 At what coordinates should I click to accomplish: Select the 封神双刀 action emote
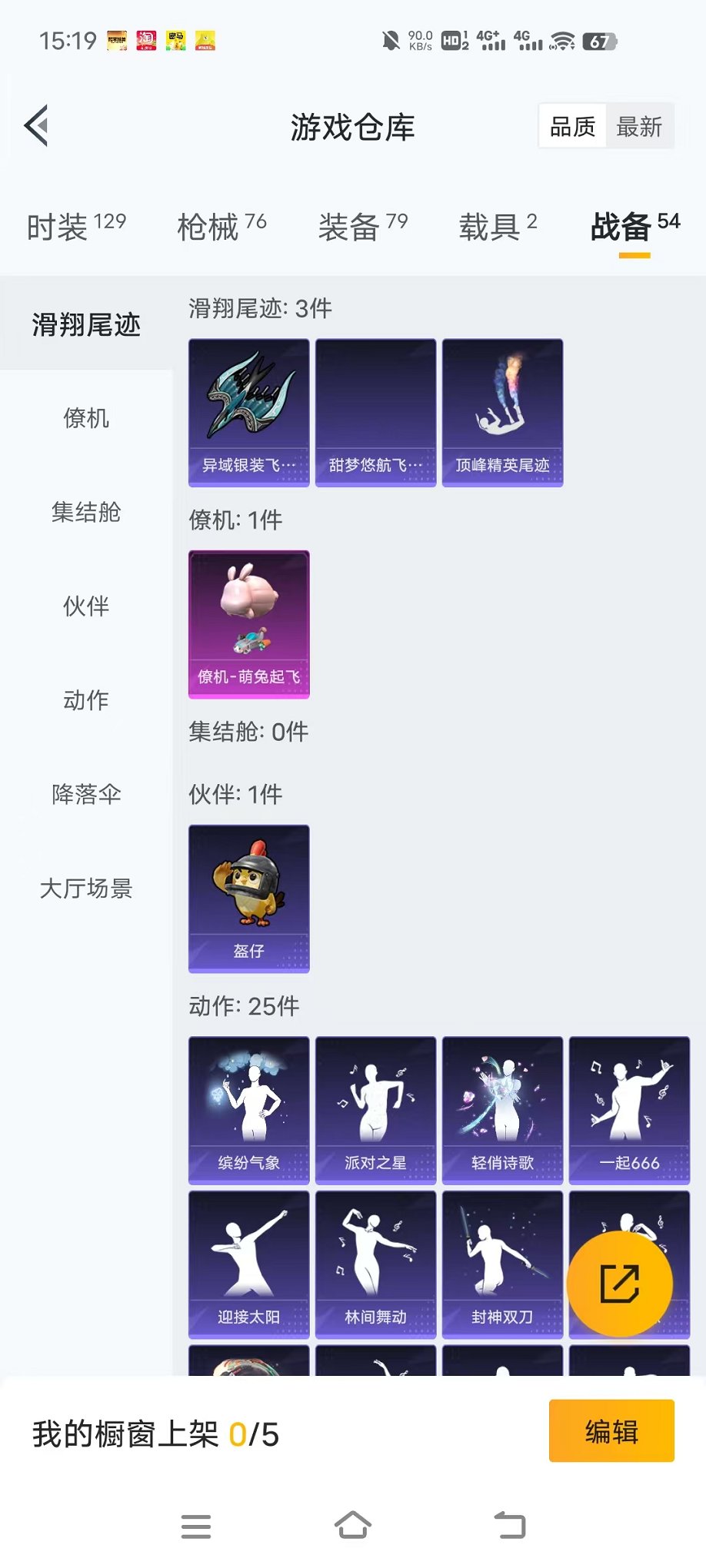(x=502, y=1264)
